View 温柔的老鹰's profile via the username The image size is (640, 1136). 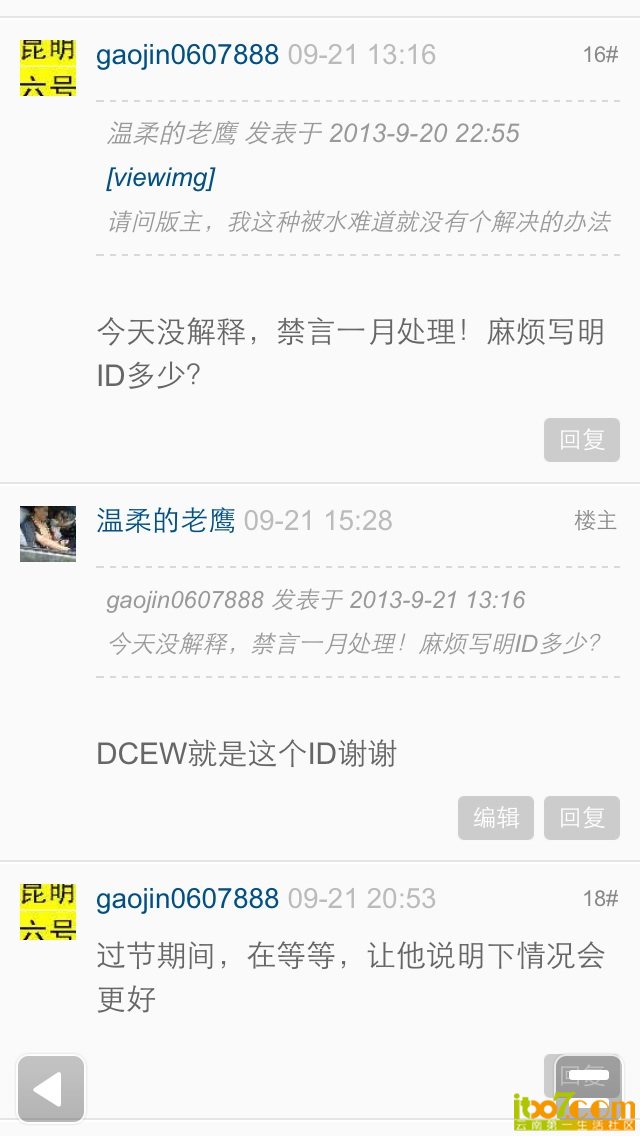pos(165,520)
